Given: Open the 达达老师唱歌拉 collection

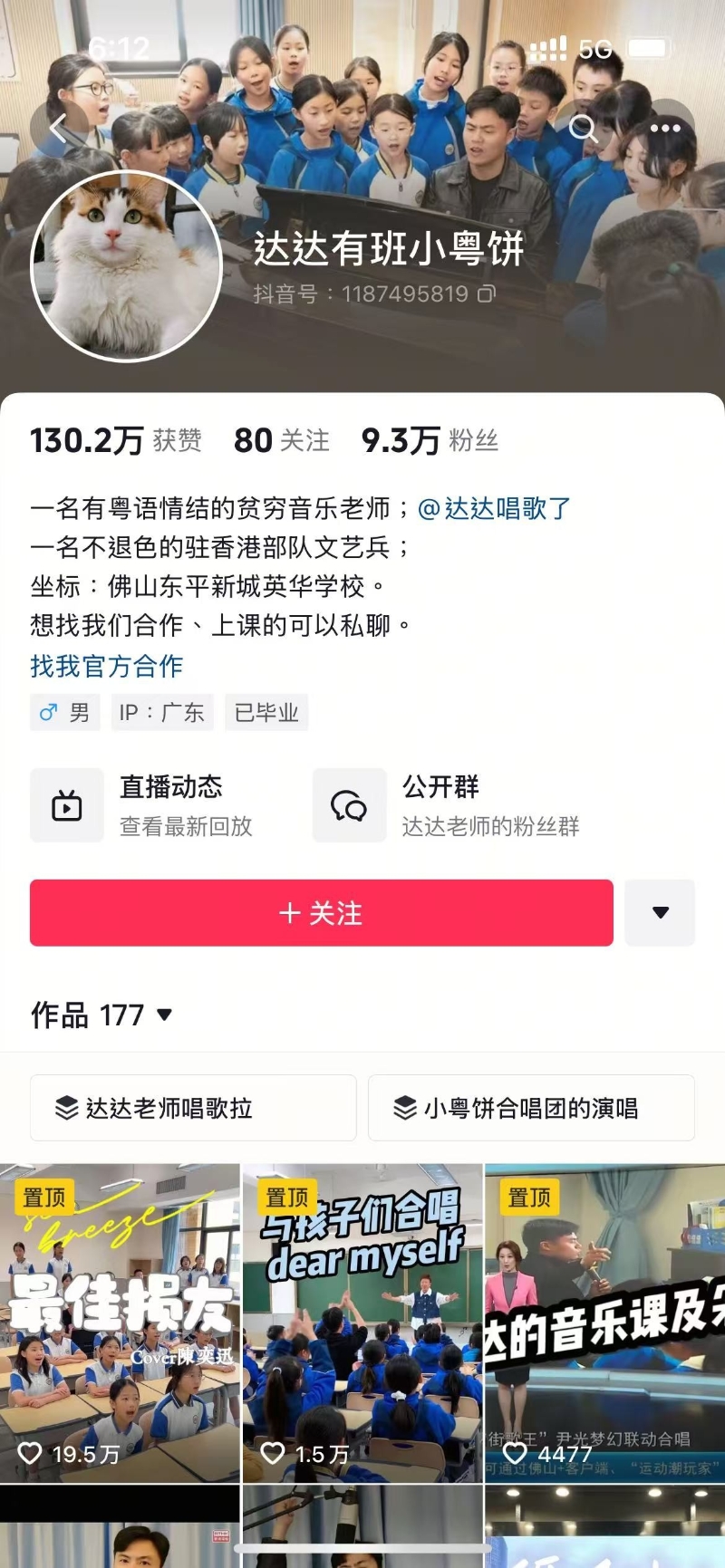Looking at the screenshot, I should click(193, 1108).
